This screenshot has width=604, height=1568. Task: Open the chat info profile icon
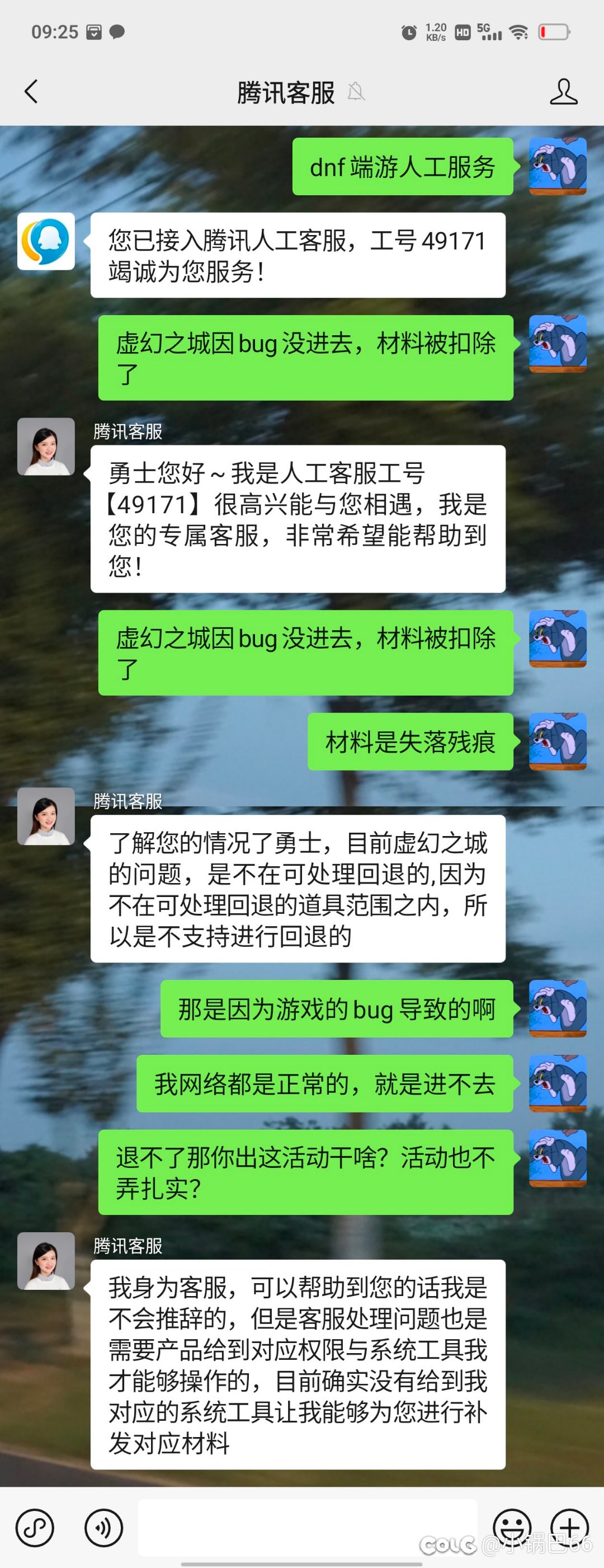click(x=563, y=92)
